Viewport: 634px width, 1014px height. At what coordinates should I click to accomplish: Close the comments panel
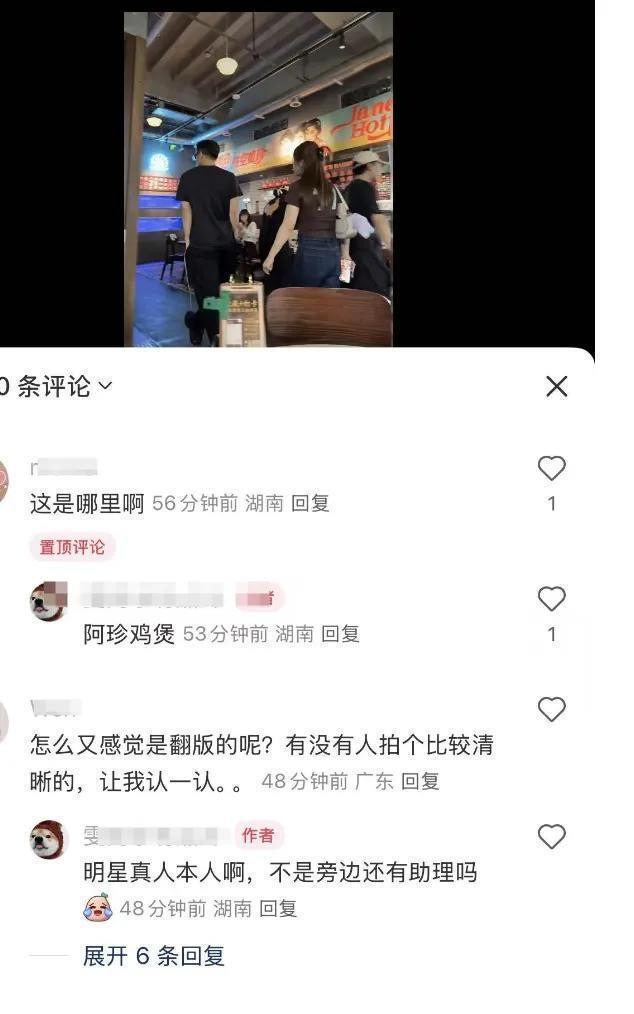[x=557, y=386]
